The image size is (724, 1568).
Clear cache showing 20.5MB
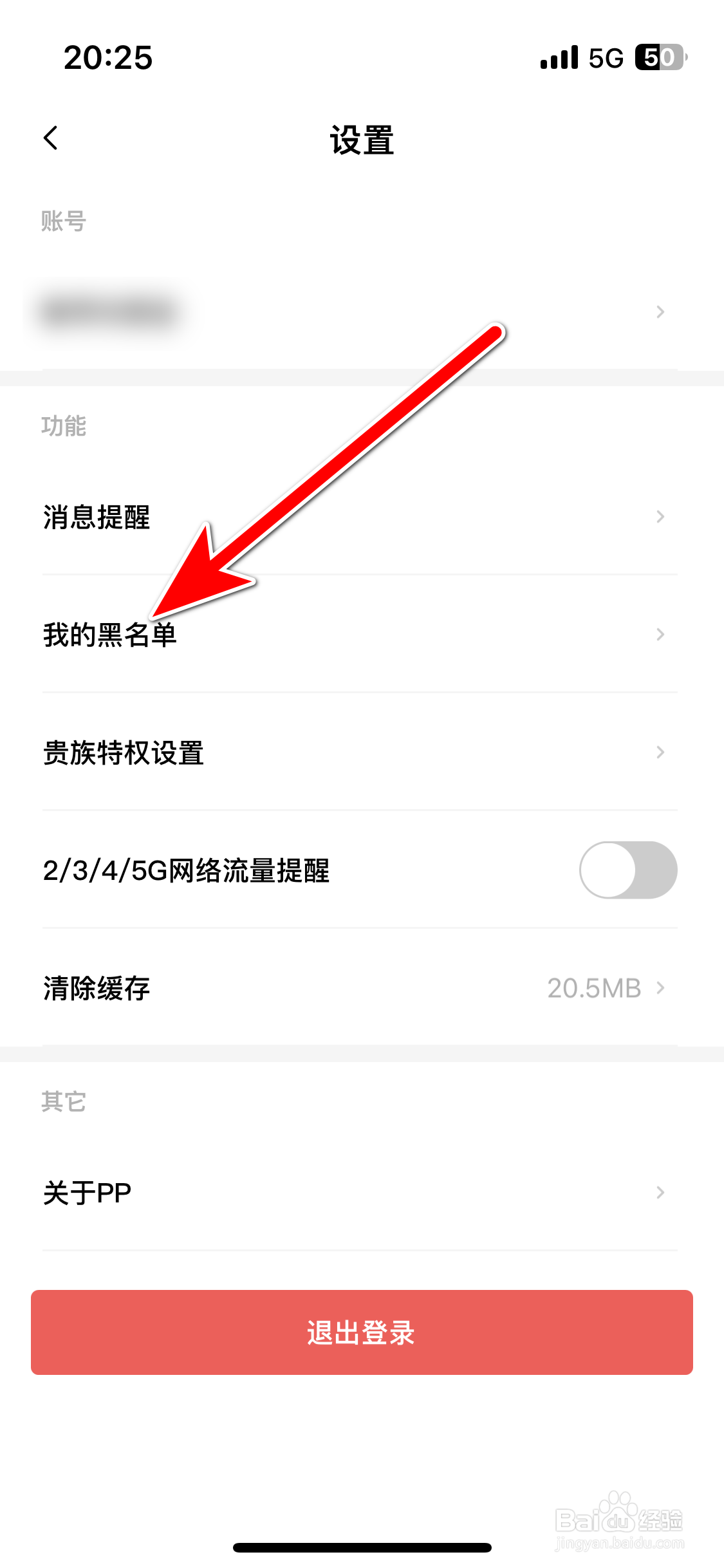(x=95, y=987)
